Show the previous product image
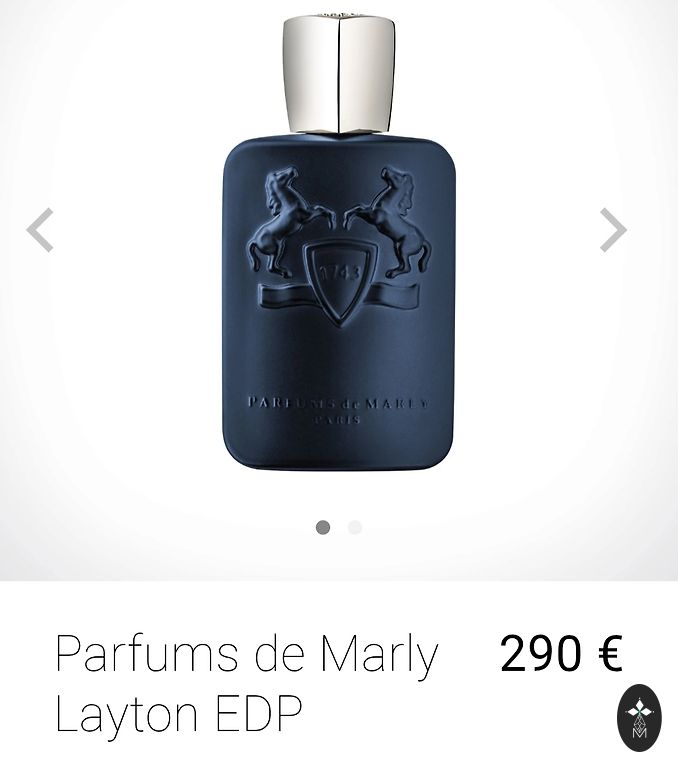This screenshot has width=678, height=768. (x=40, y=230)
